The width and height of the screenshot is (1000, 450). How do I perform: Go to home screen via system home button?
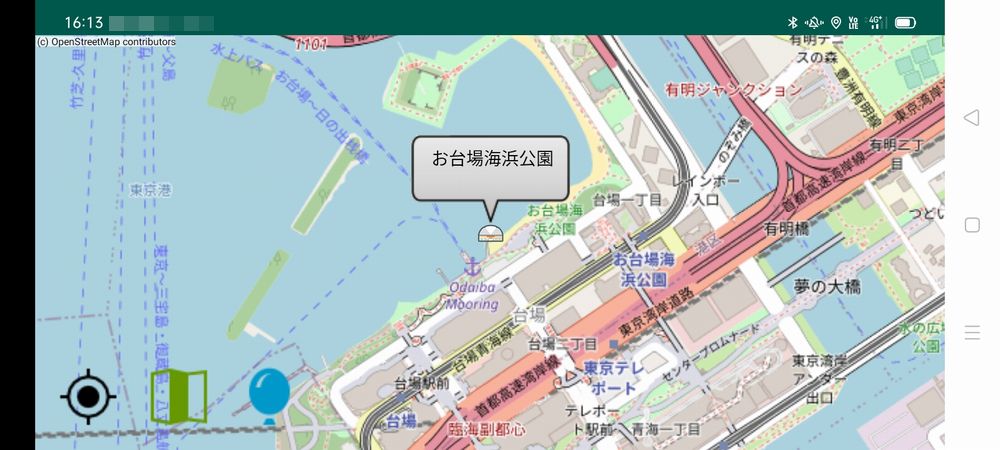pyautogui.click(x=971, y=225)
